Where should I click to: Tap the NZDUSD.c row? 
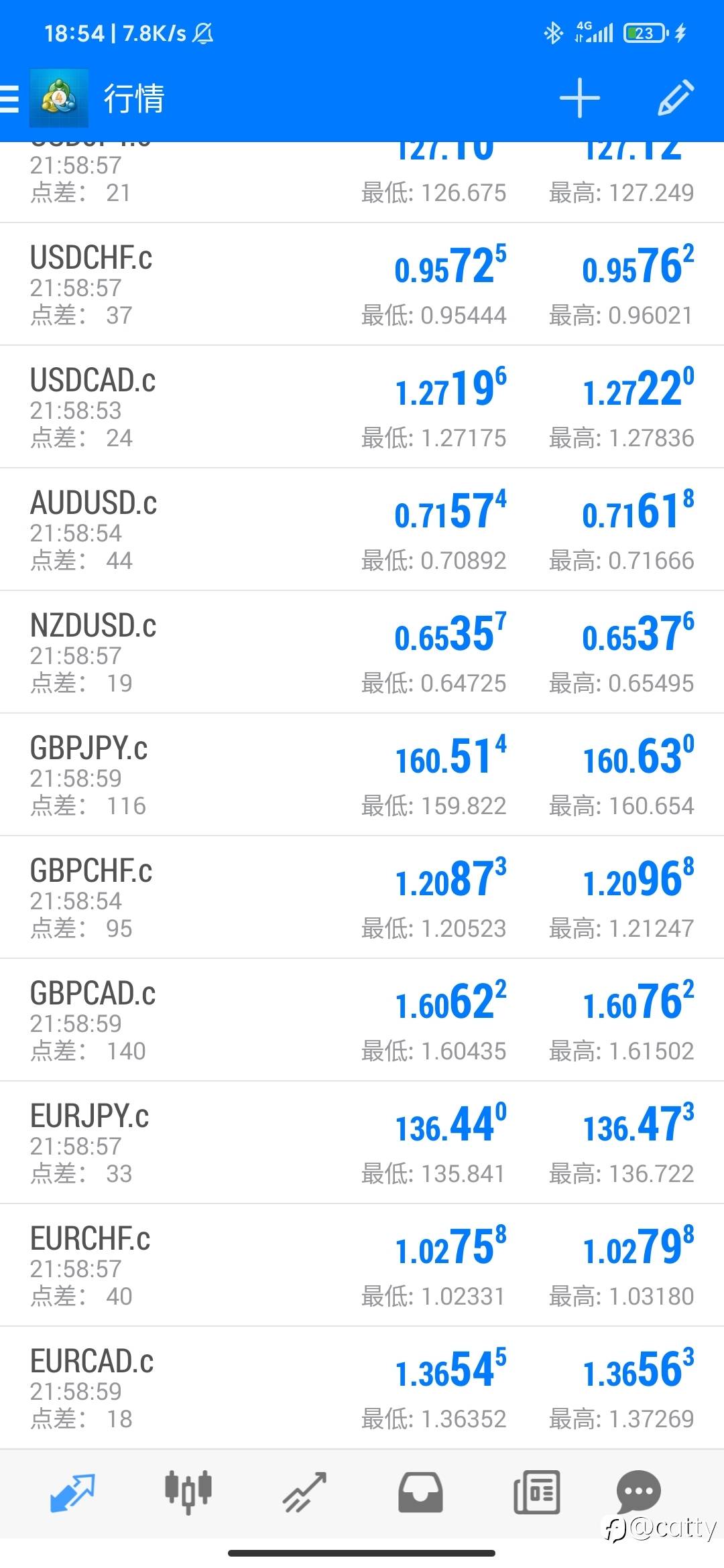tap(362, 652)
